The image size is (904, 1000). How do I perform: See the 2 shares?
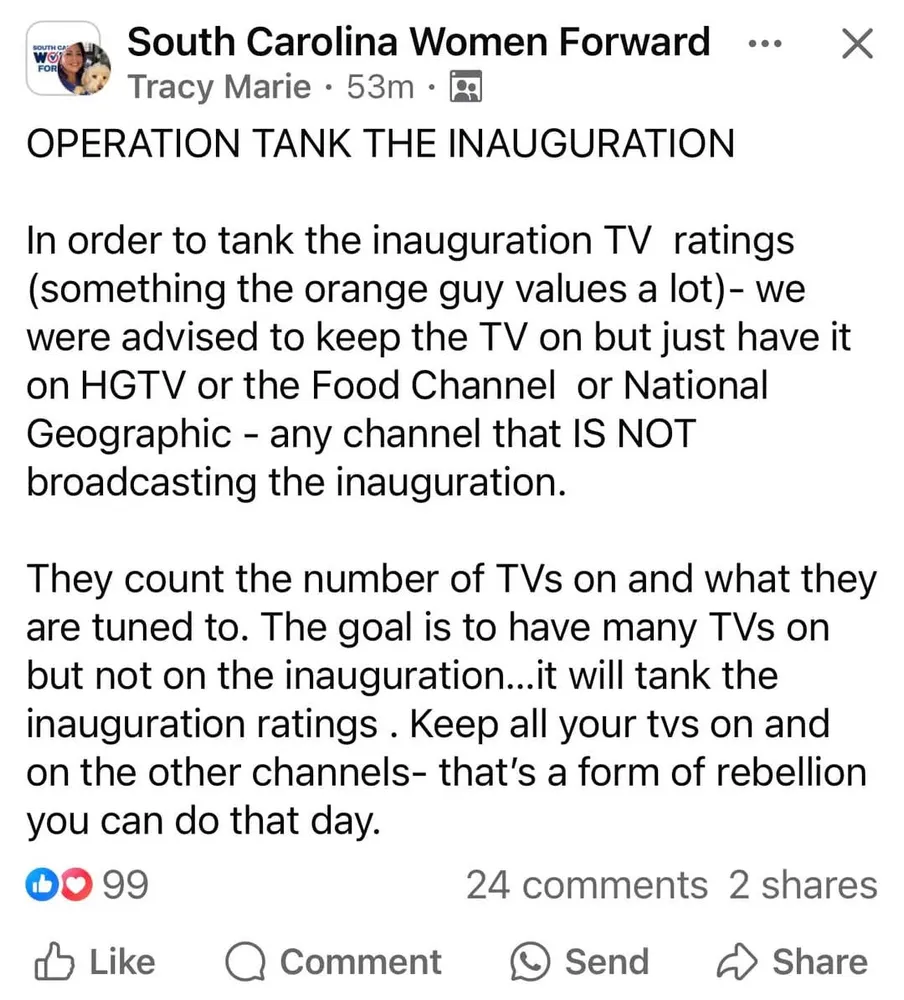802,885
